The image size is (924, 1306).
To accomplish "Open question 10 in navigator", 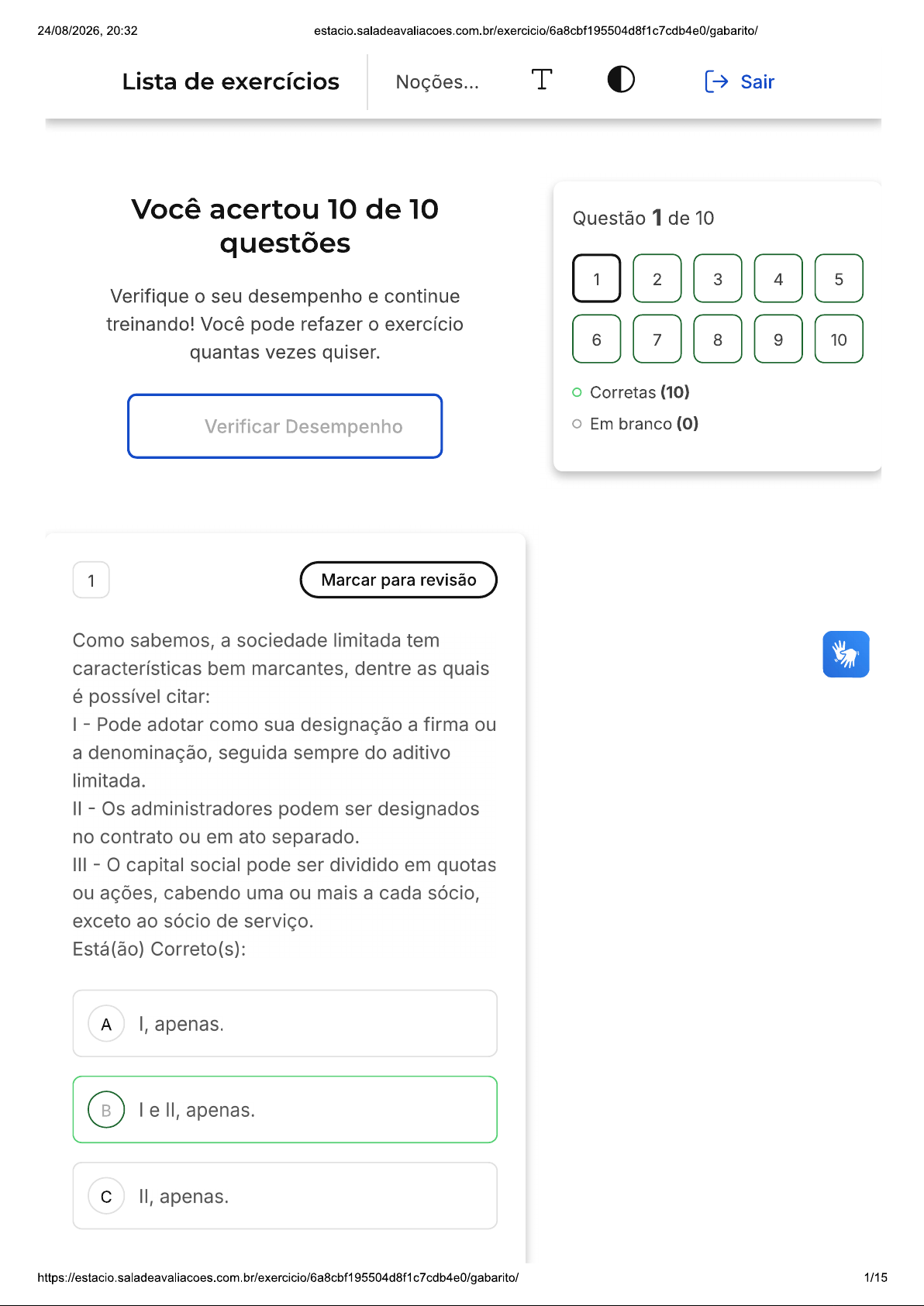I will click(x=839, y=339).
